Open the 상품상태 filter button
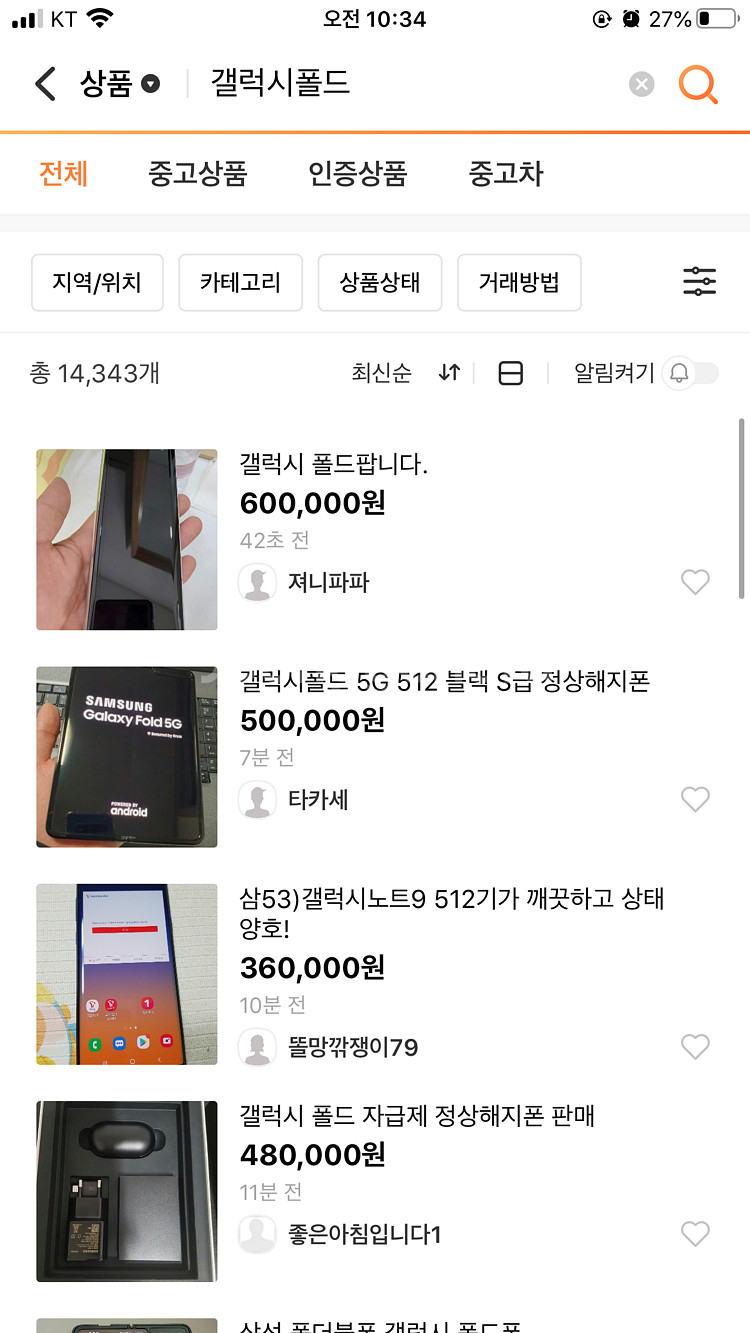Screen dimensions: 750x1333 click(380, 282)
